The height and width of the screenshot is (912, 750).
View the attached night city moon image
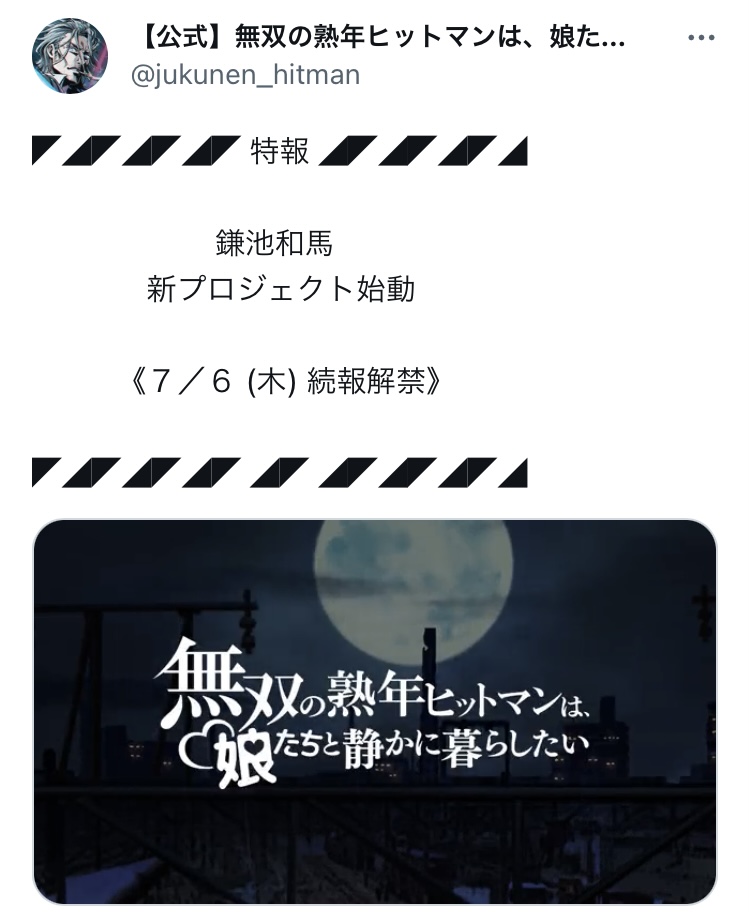[x=375, y=710]
